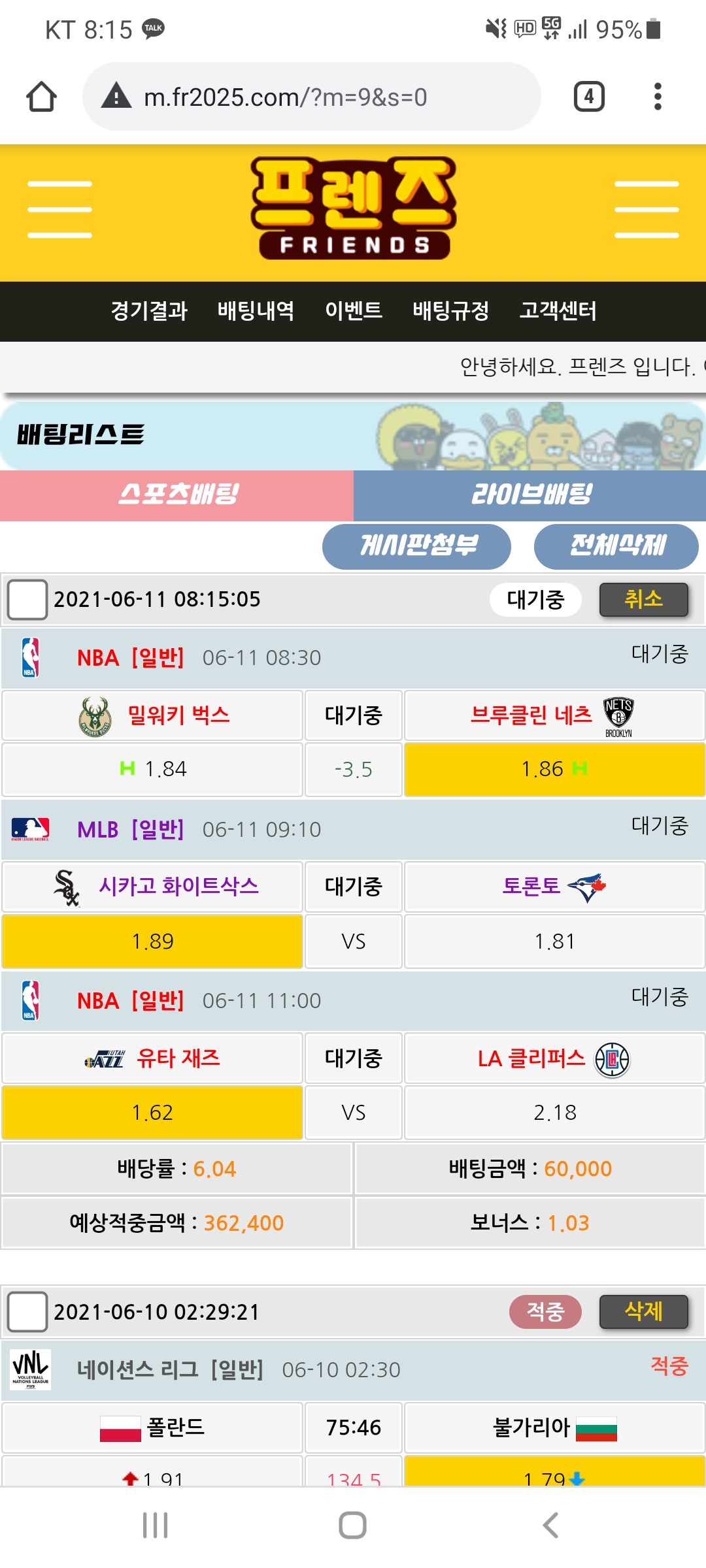Delete the won bet with 삭제
The height and width of the screenshot is (1568, 706).
click(643, 1311)
